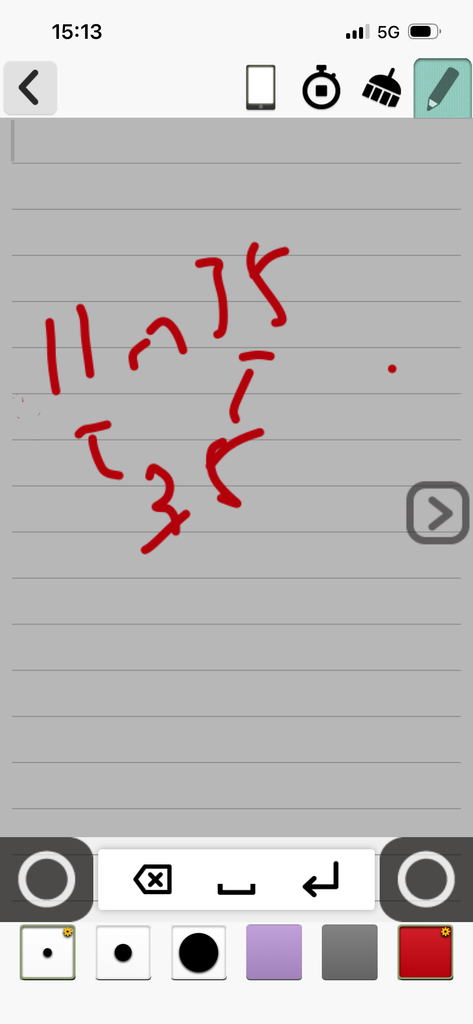Tap the left round circle button

(46, 879)
